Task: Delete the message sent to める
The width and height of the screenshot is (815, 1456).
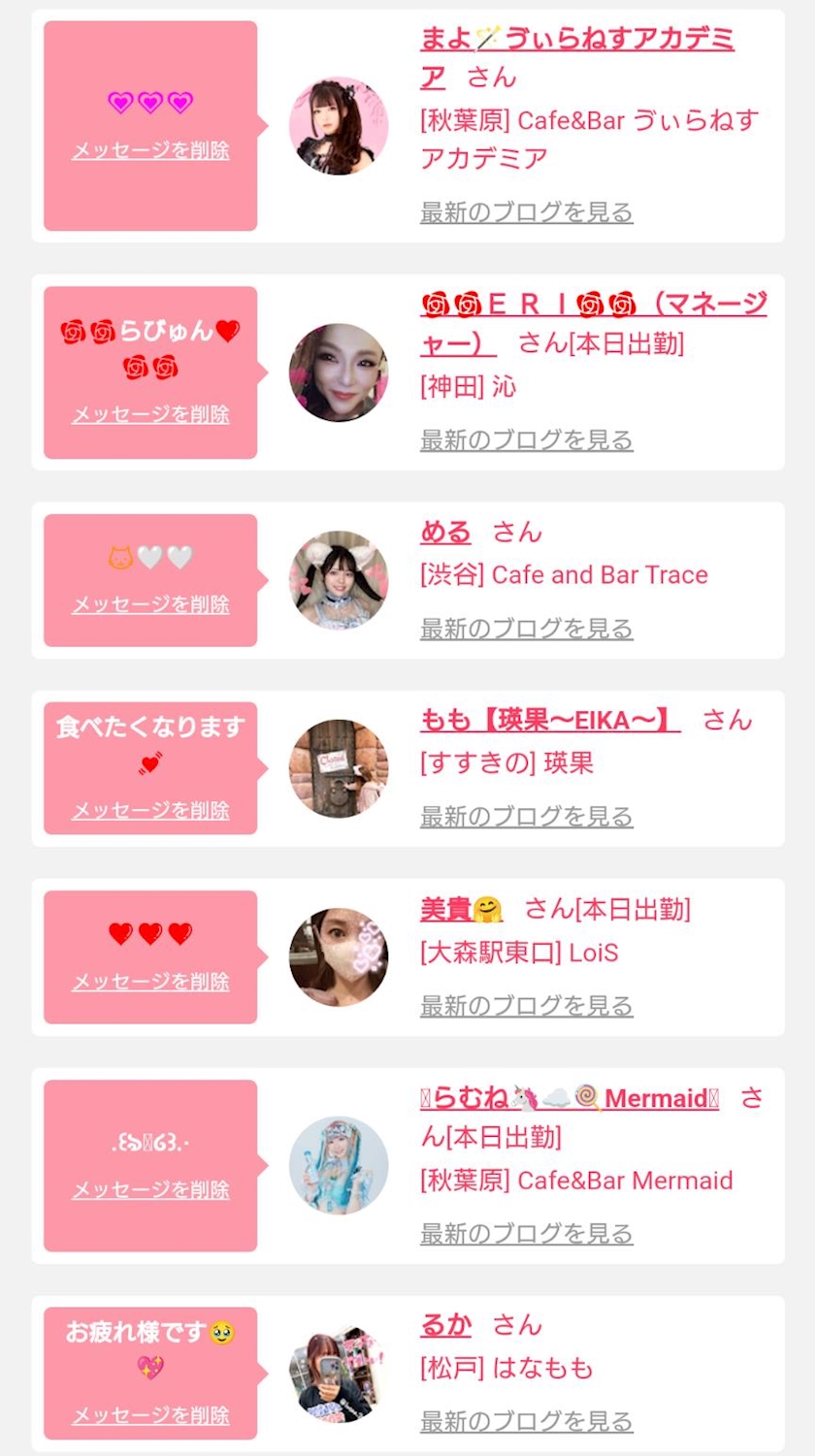Action: [x=150, y=604]
